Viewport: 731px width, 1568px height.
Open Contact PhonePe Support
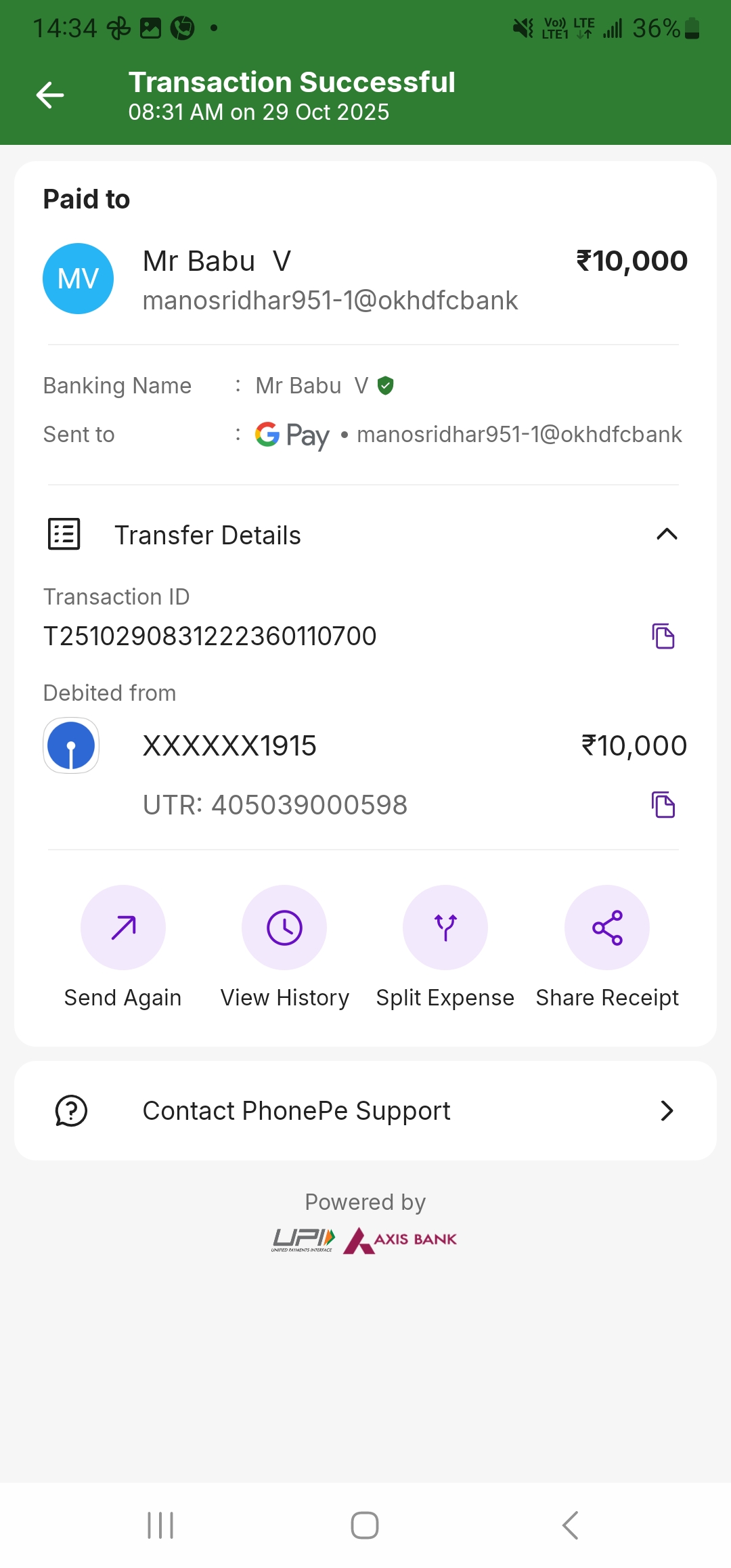(365, 1111)
